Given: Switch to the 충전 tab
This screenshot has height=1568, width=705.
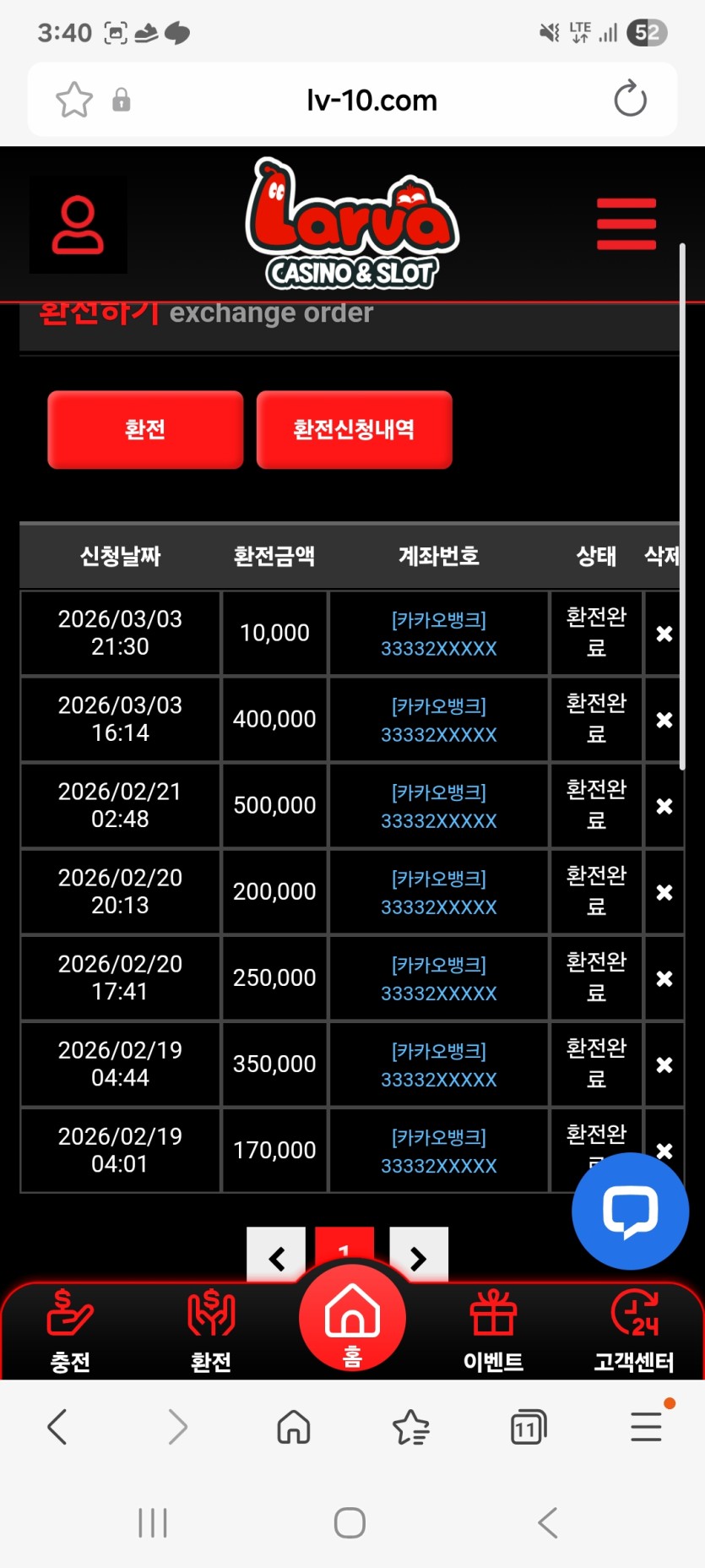Looking at the screenshot, I should (70, 1330).
